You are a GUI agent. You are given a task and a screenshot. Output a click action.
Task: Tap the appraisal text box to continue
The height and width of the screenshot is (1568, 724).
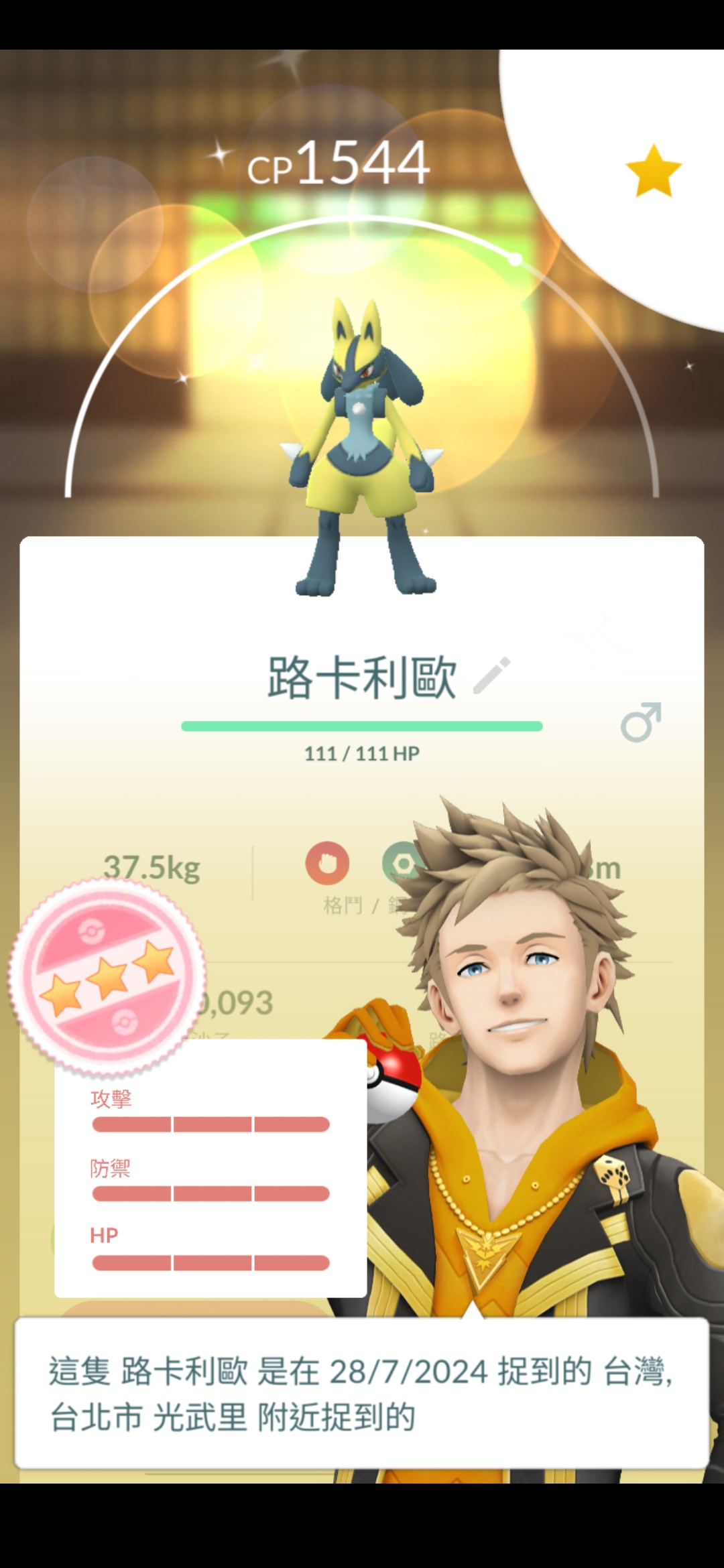click(361, 1393)
